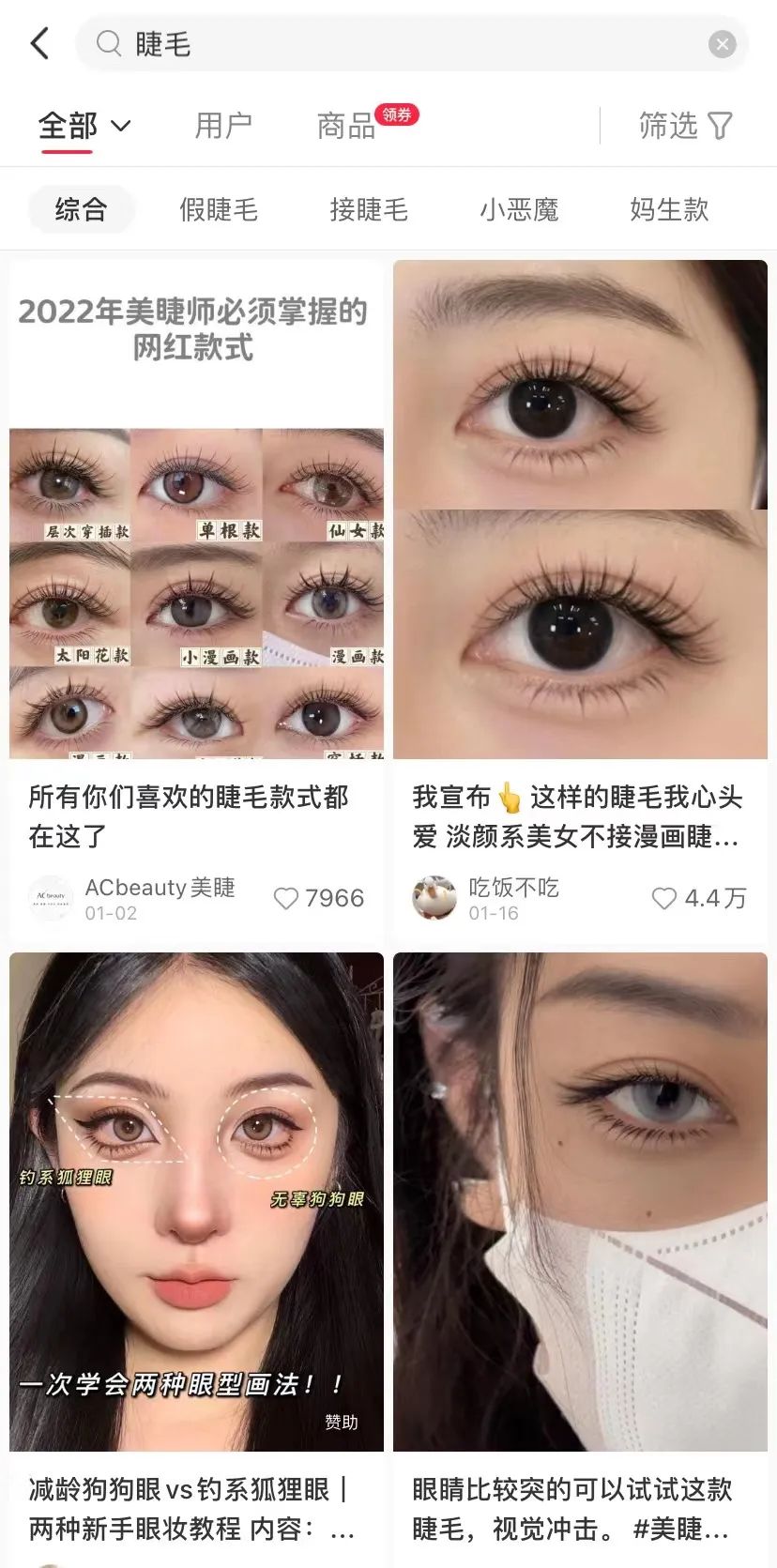
Task: Clear the search text with the X icon
Action: tap(722, 44)
